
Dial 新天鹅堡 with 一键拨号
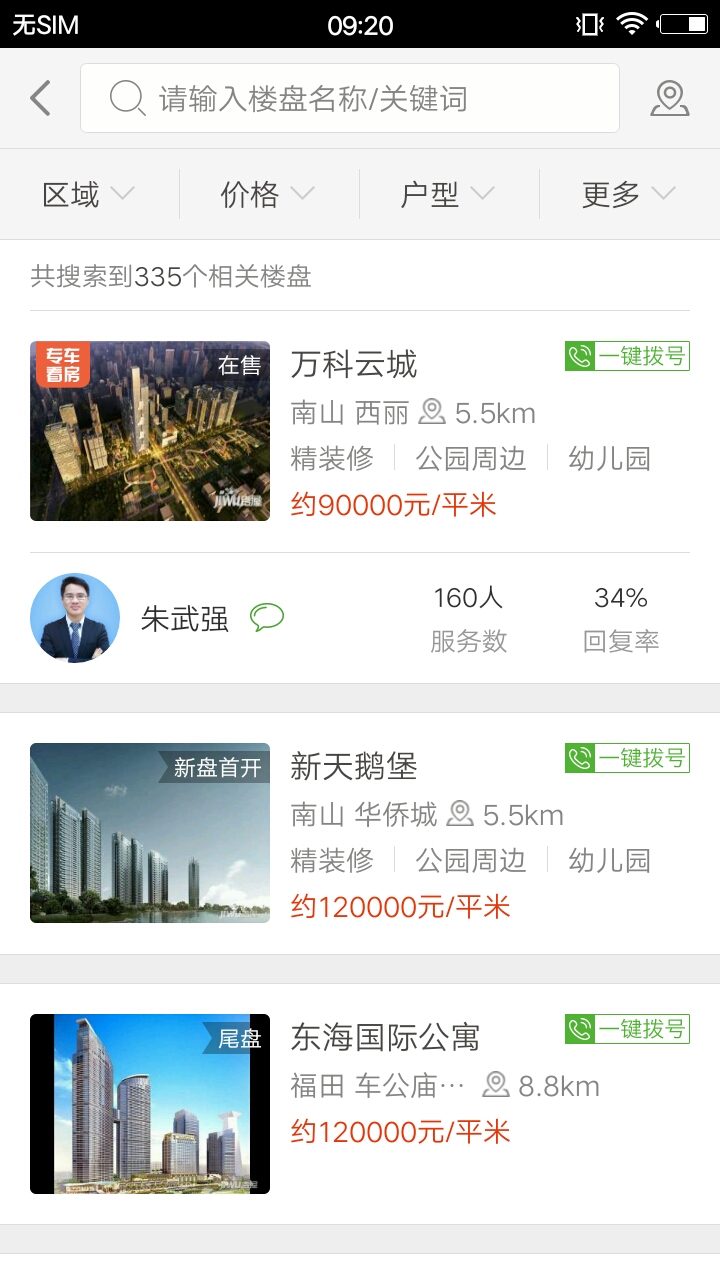click(627, 758)
